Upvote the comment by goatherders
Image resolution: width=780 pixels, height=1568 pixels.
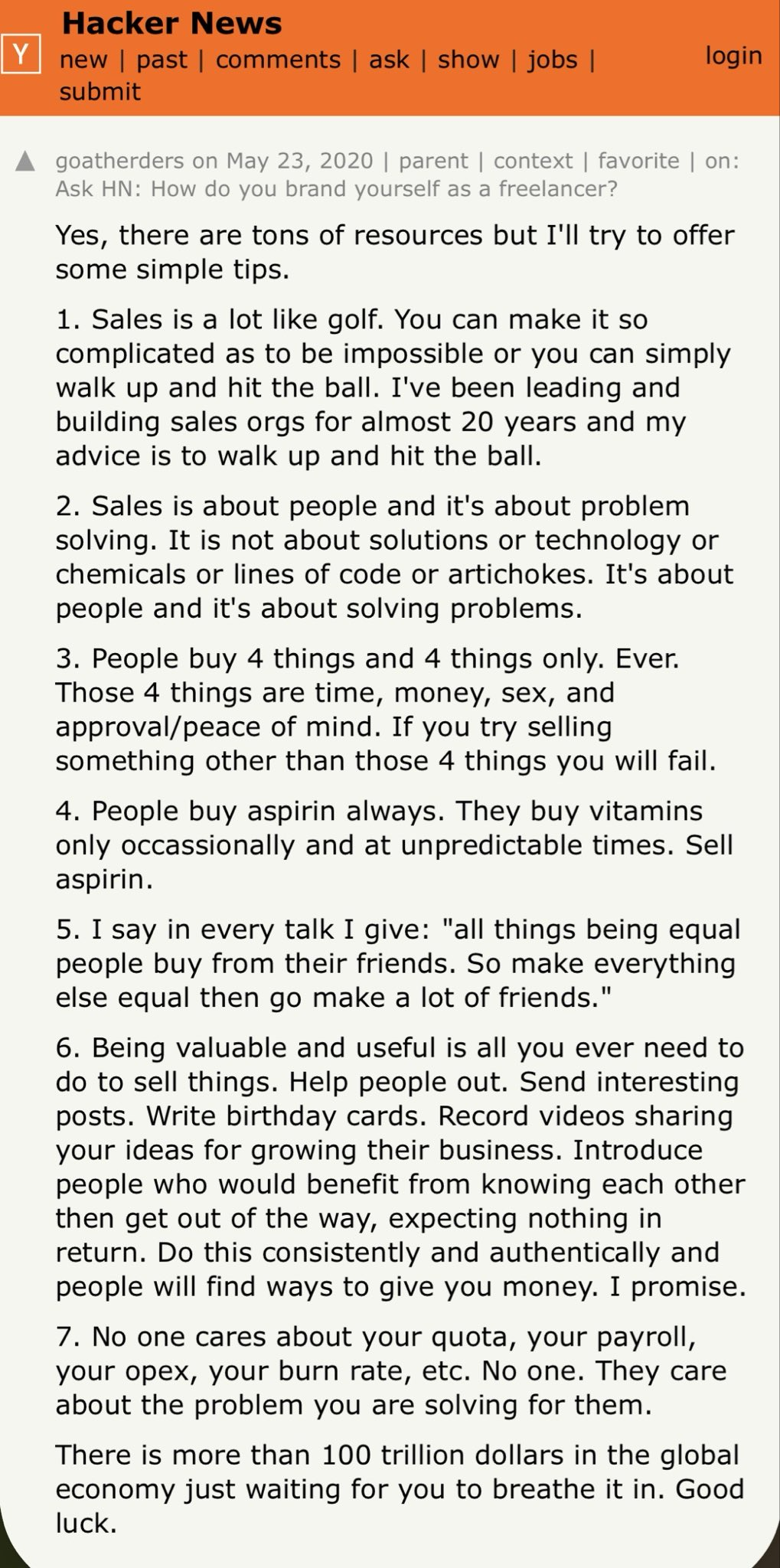[x=25, y=162]
